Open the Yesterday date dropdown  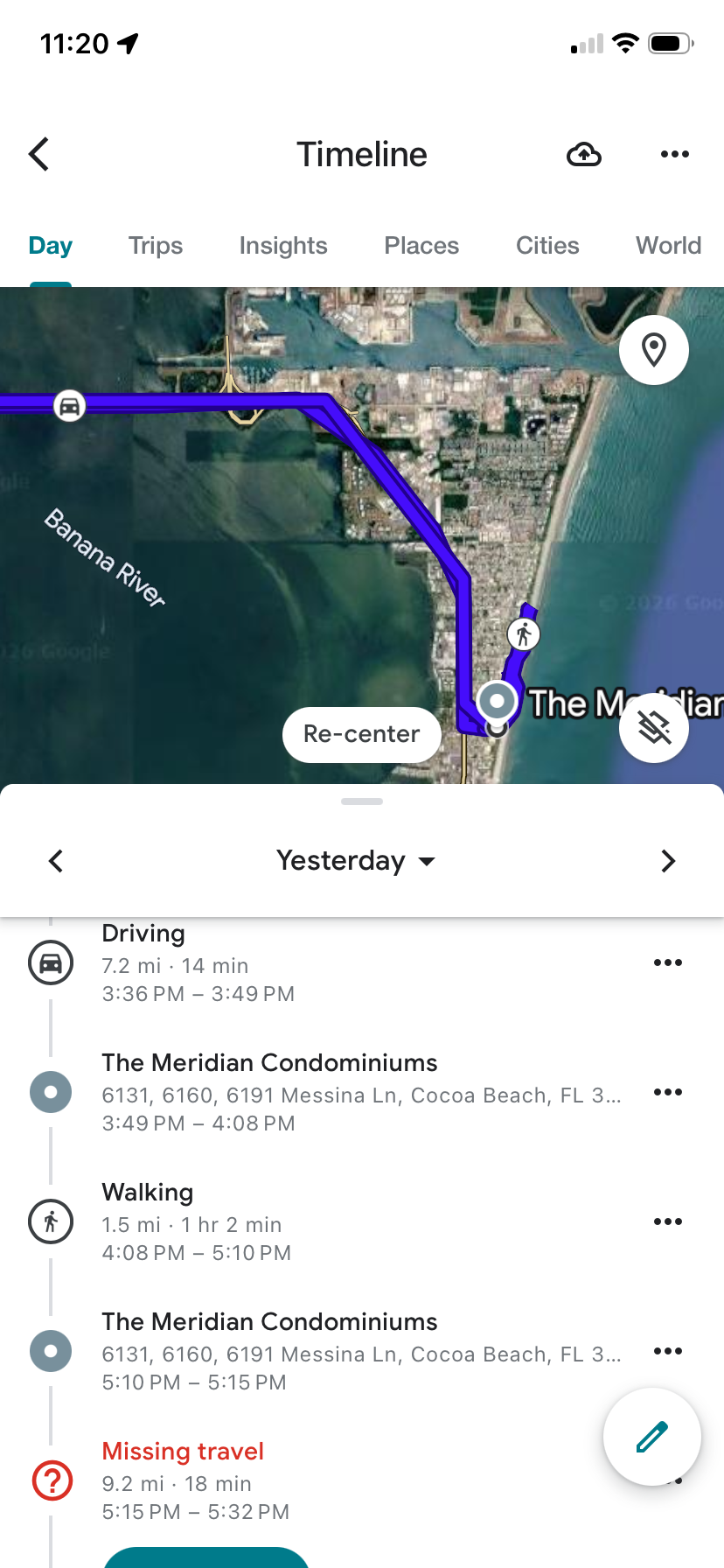[x=355, y=861]
